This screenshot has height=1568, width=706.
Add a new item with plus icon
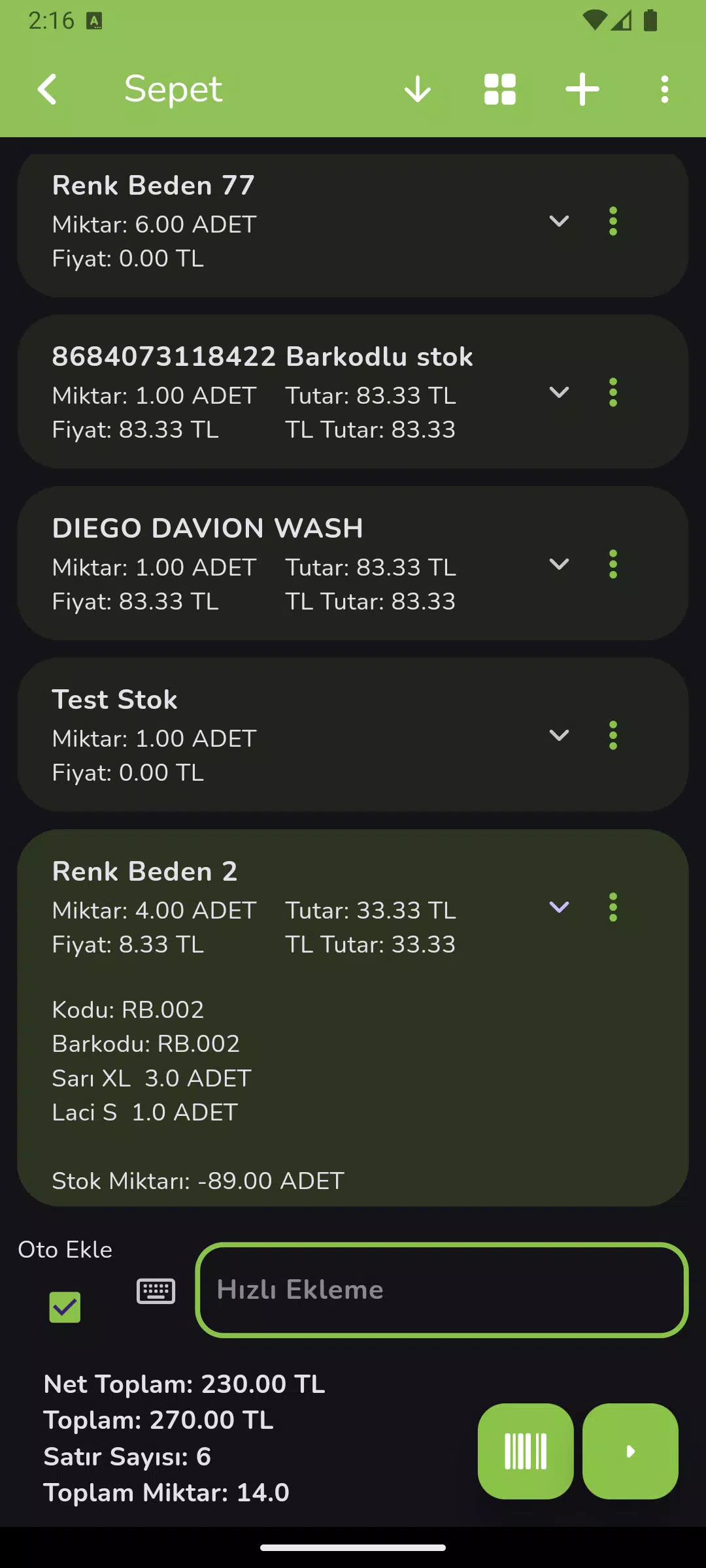(x=582, y=89)
